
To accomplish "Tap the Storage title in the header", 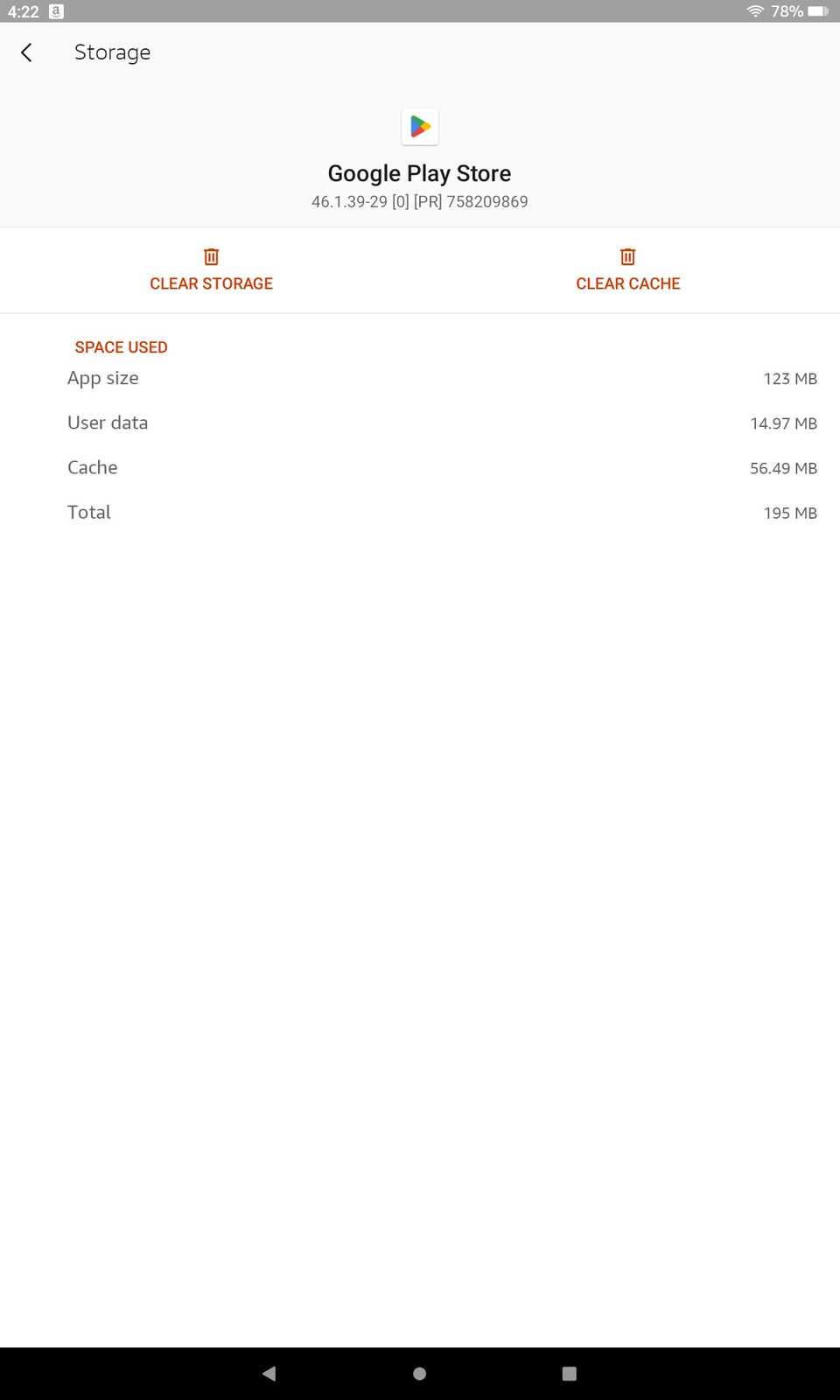I will point(112,52).
